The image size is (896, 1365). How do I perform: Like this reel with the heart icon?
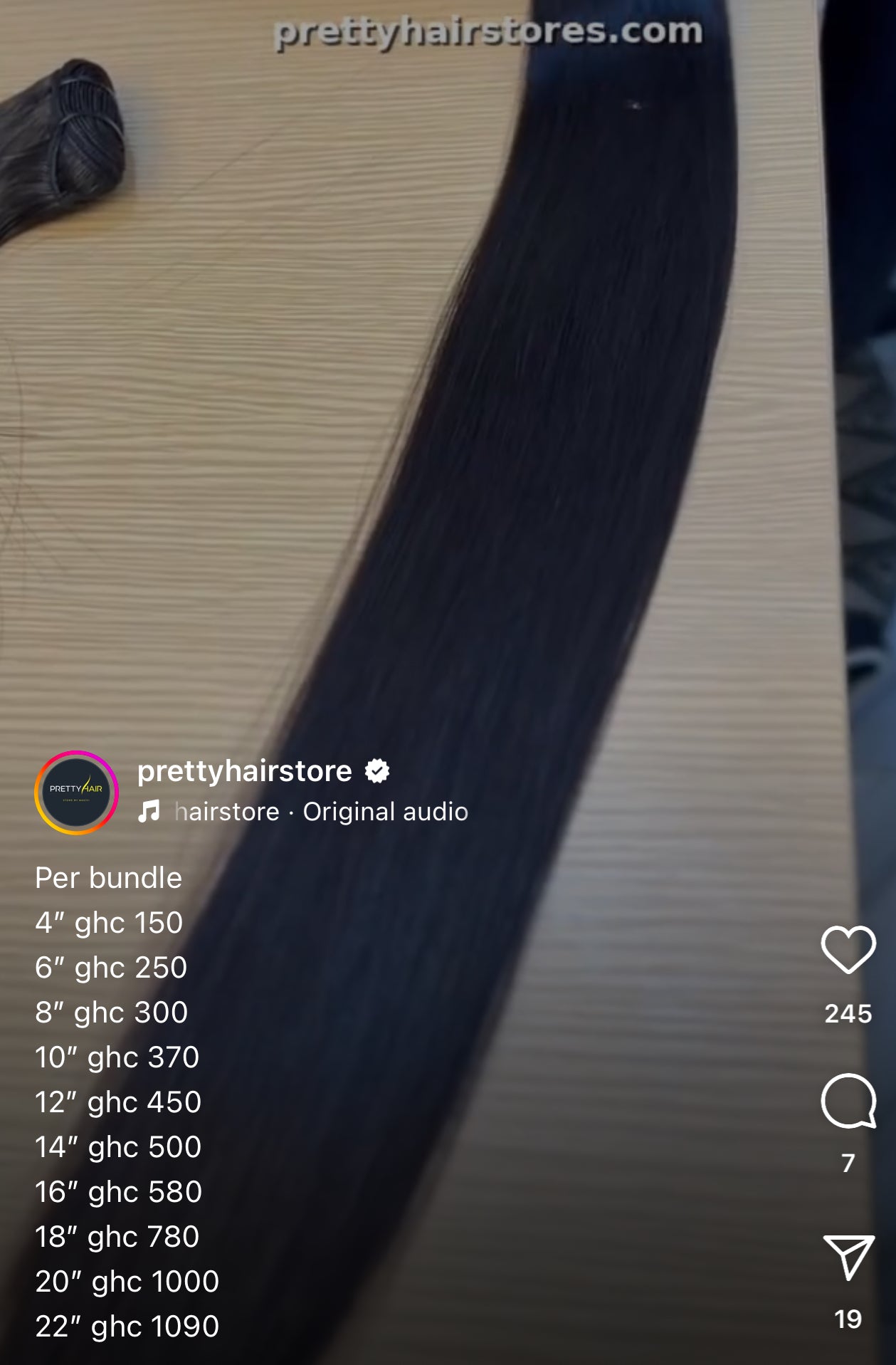point(848,950)
